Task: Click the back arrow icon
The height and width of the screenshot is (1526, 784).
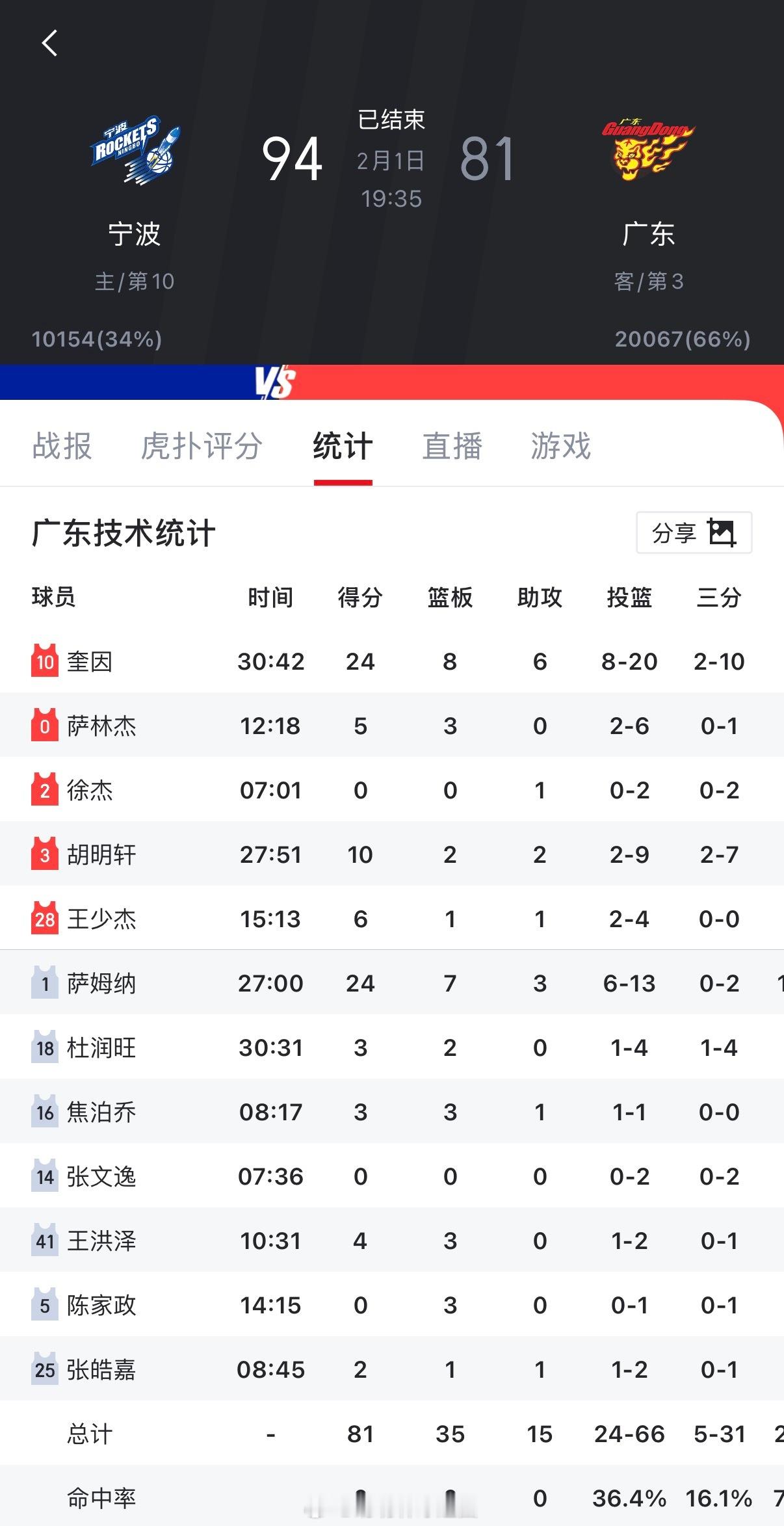Action: coord(49,44)
